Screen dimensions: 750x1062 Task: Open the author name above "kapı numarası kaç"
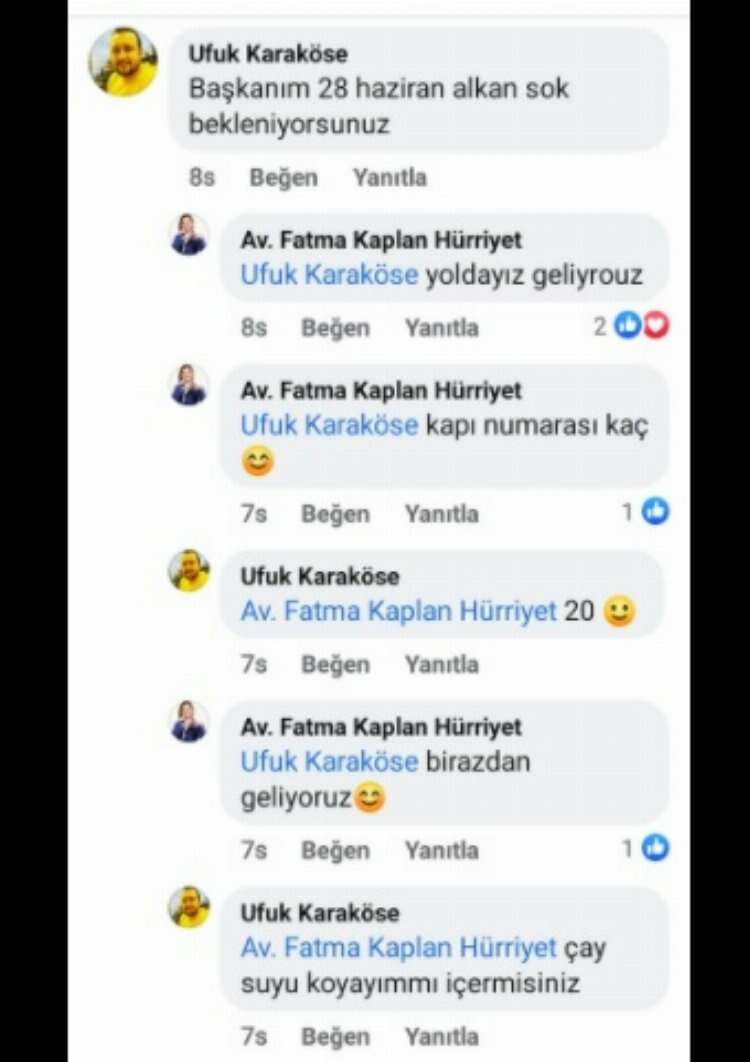click(x=380, y=390)
